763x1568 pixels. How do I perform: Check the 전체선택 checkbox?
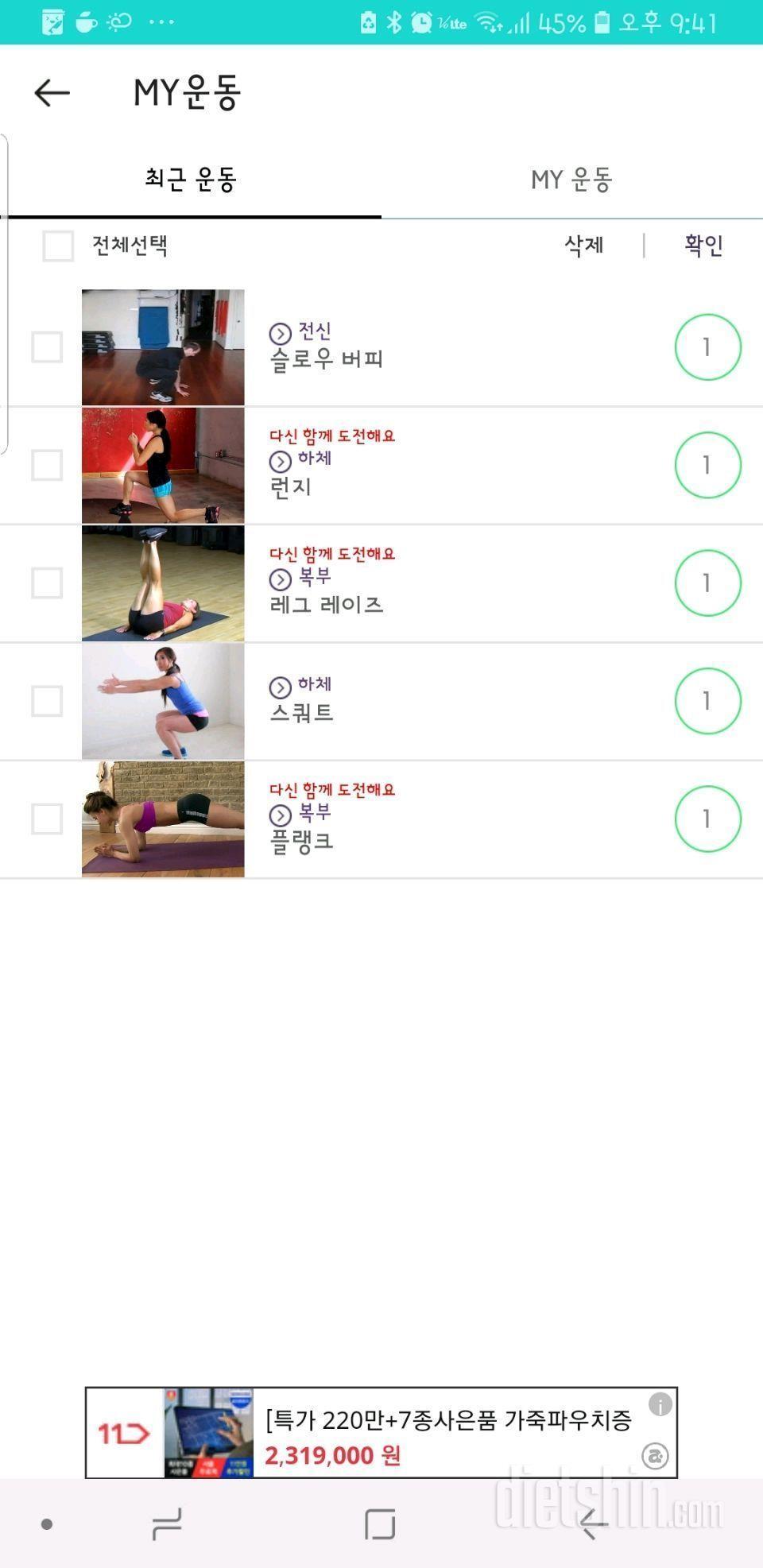point(58,246)
